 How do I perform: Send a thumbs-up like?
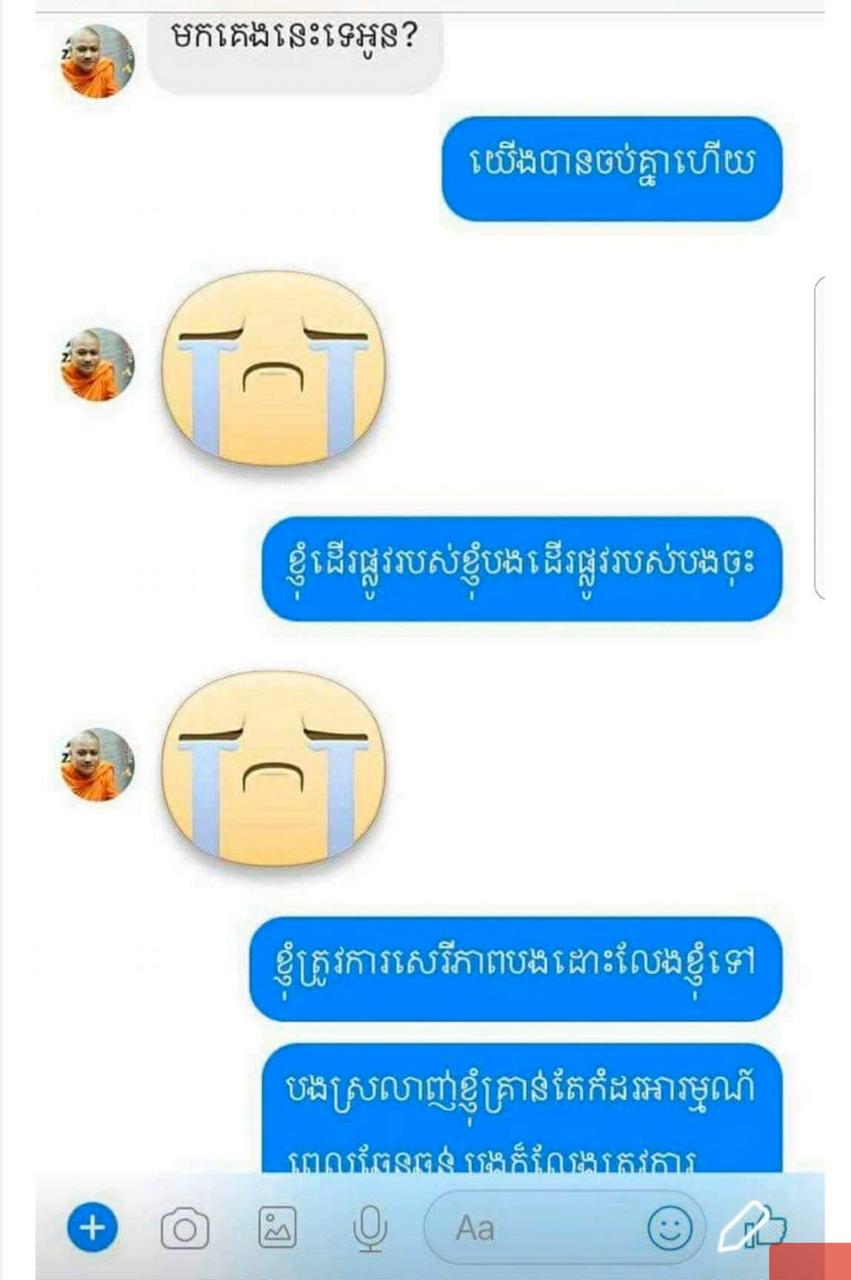click(x=756, y=1226)
